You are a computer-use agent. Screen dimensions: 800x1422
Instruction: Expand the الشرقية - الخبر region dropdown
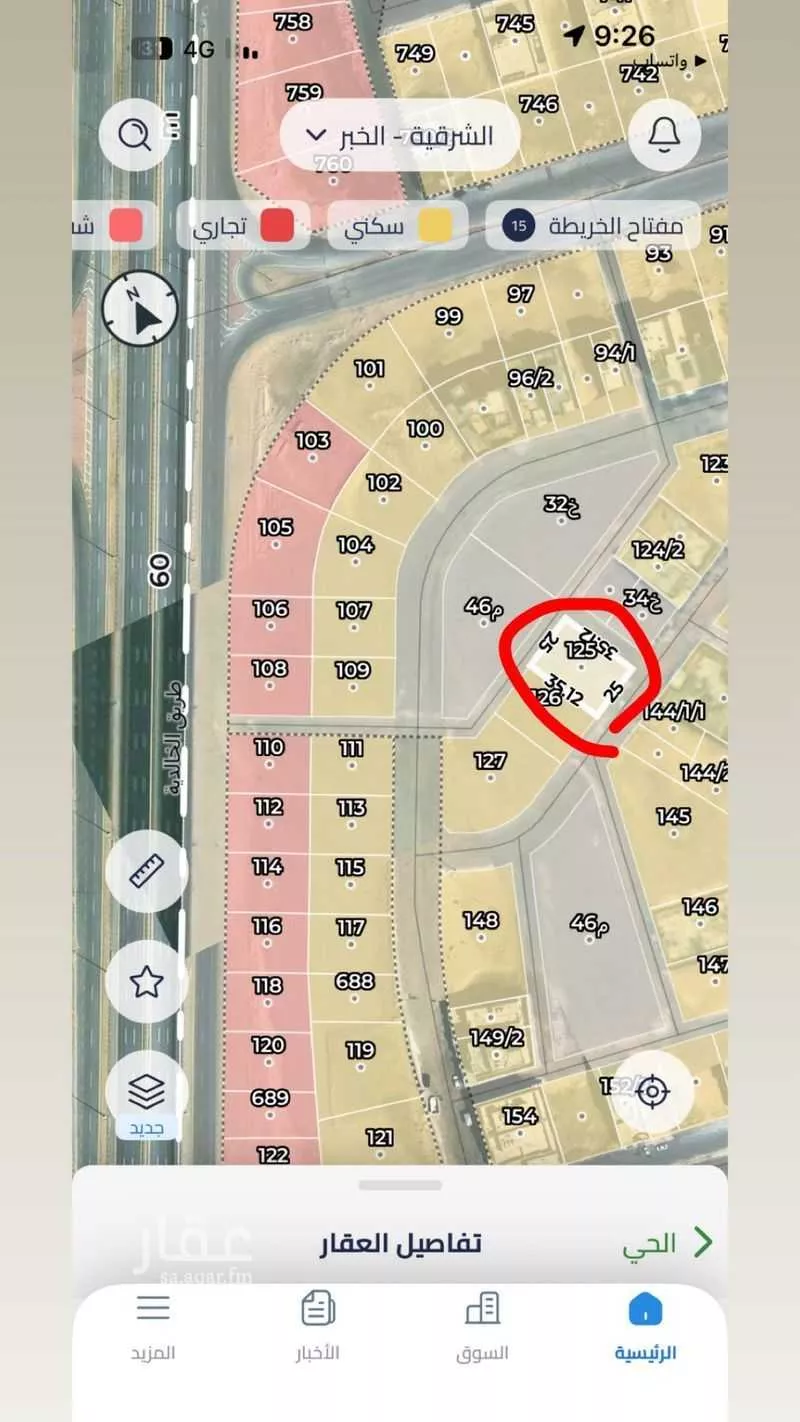pos(400,136)
